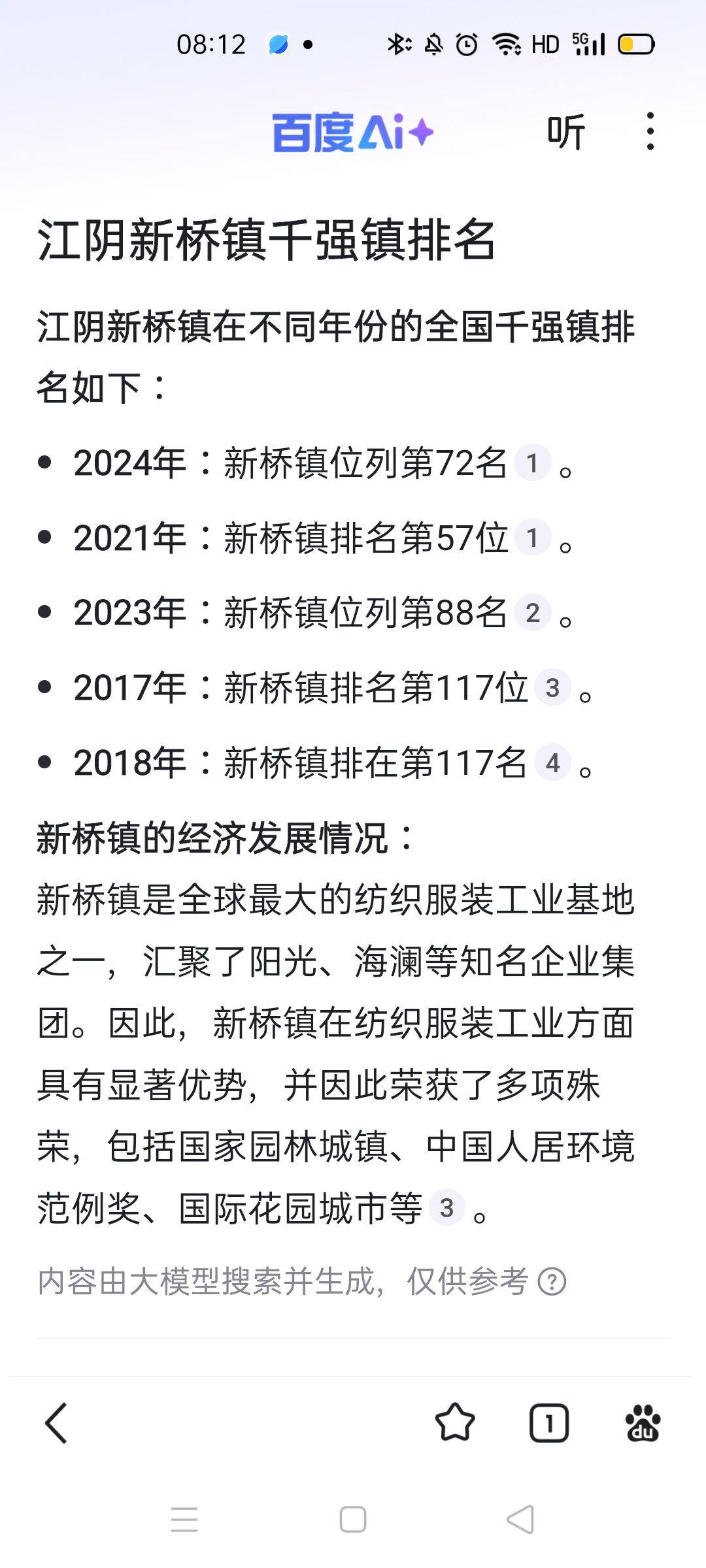Open citation 1 beside the 2024 ranking

coord(533,463)
